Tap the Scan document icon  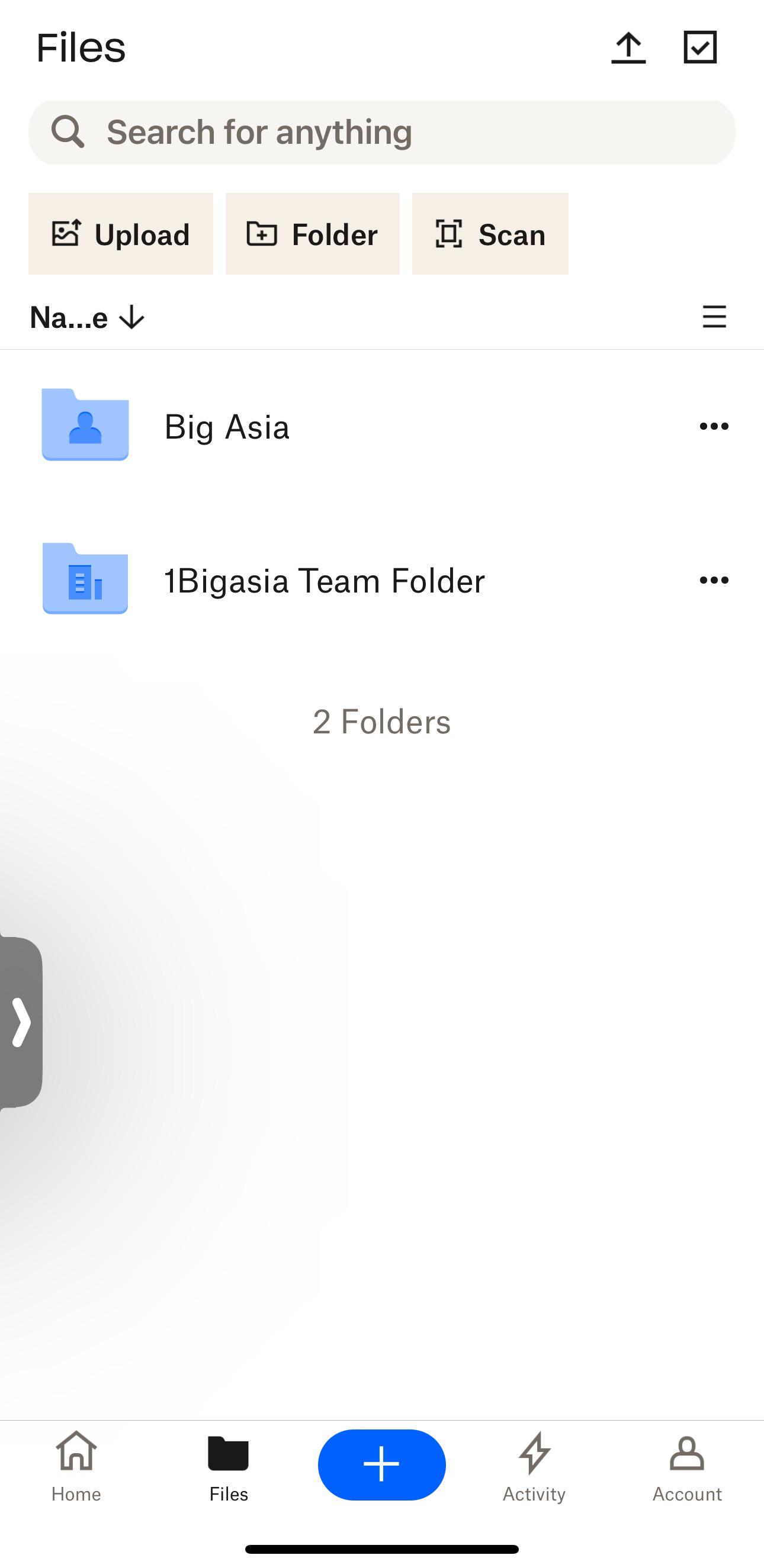click(x=450, y=234)
